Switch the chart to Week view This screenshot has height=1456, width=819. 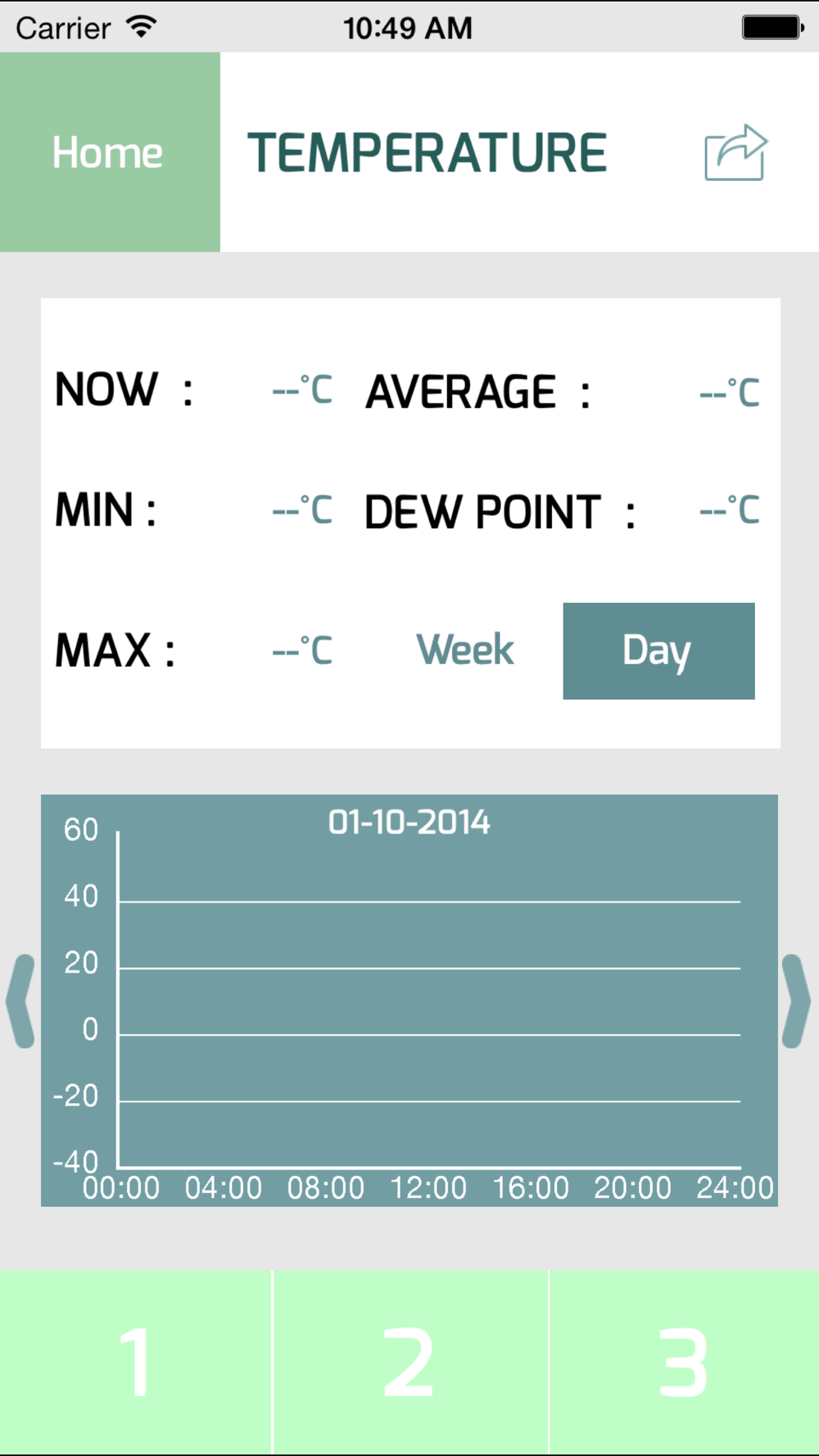pyautogui.click(x=465, y=650)
